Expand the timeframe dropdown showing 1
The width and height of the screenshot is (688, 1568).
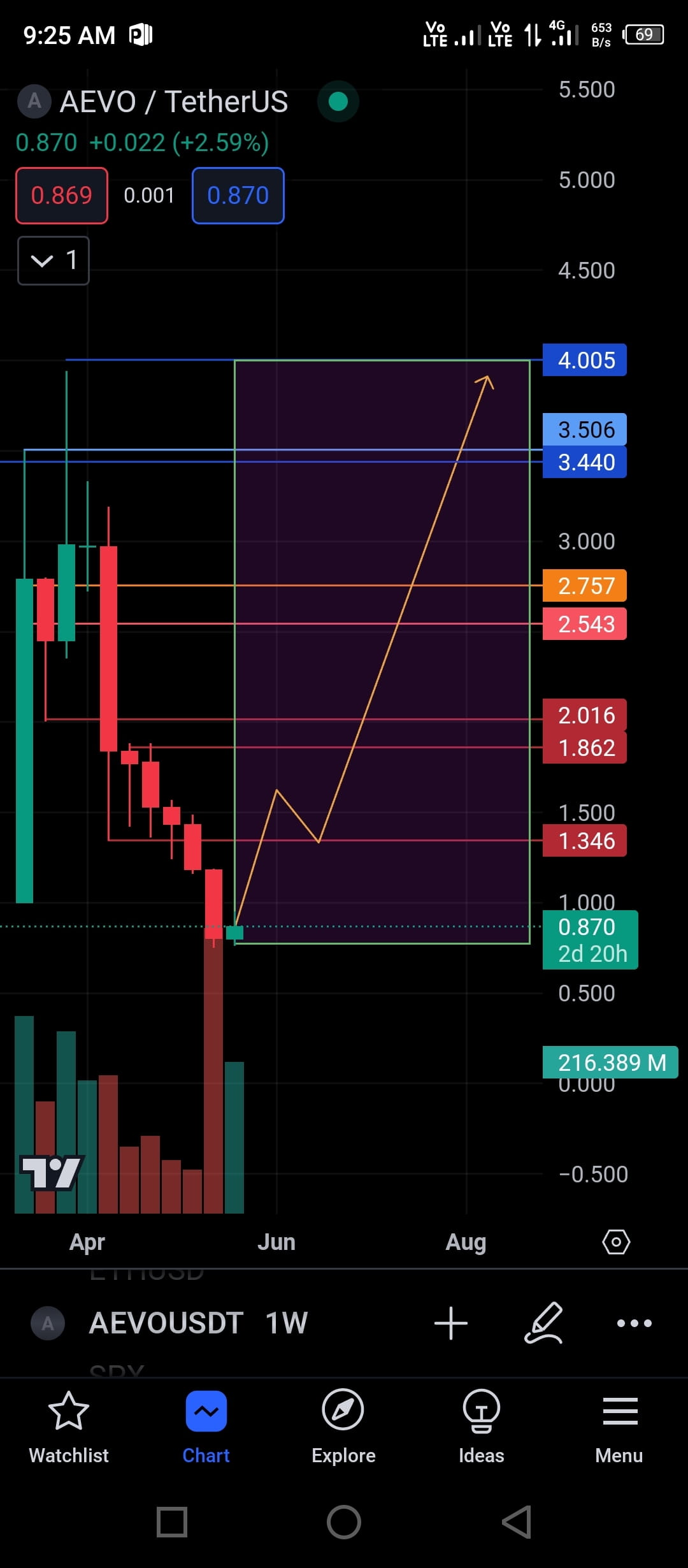pyautogui.click(x=54, y=259)
